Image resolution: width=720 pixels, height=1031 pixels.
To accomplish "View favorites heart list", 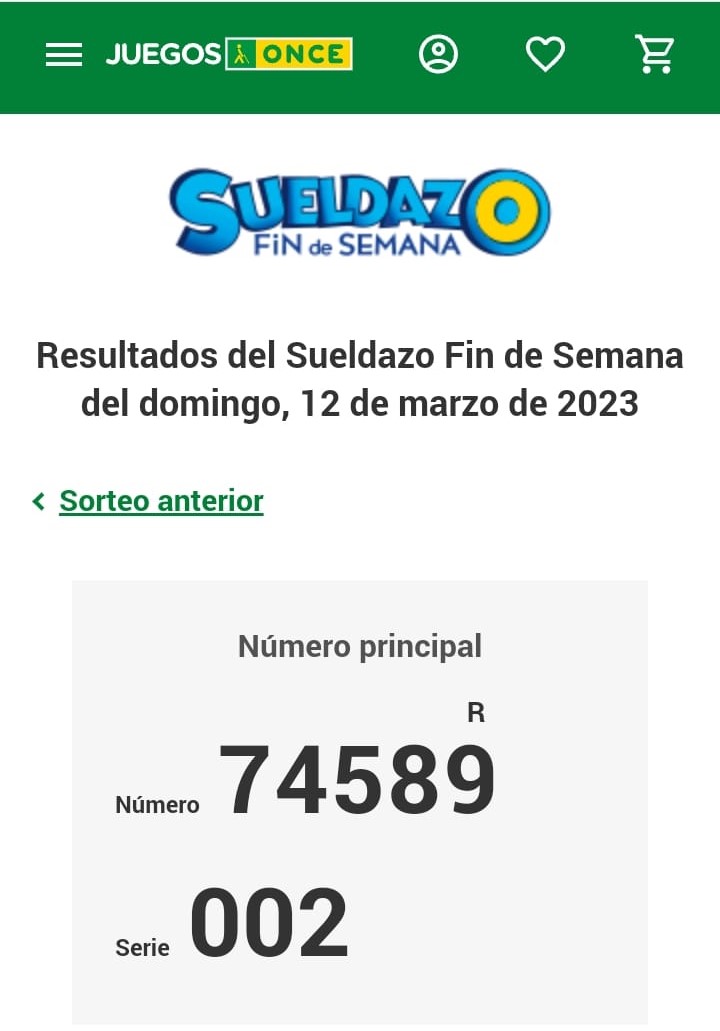I will (545, 54).
